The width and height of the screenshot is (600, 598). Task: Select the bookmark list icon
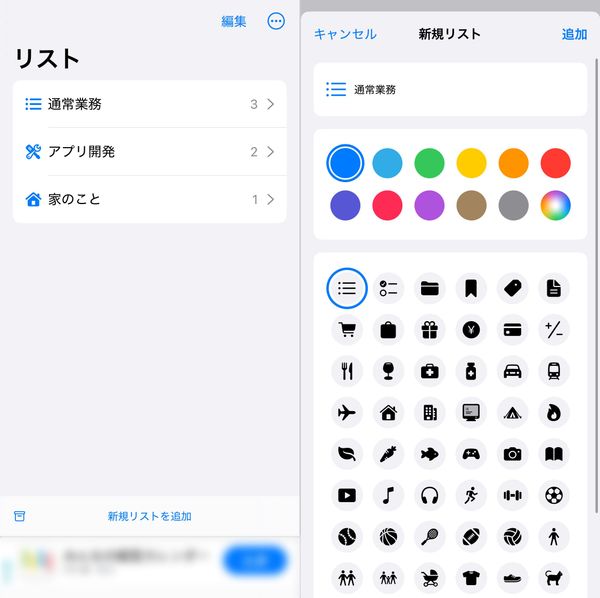[471, 288]
